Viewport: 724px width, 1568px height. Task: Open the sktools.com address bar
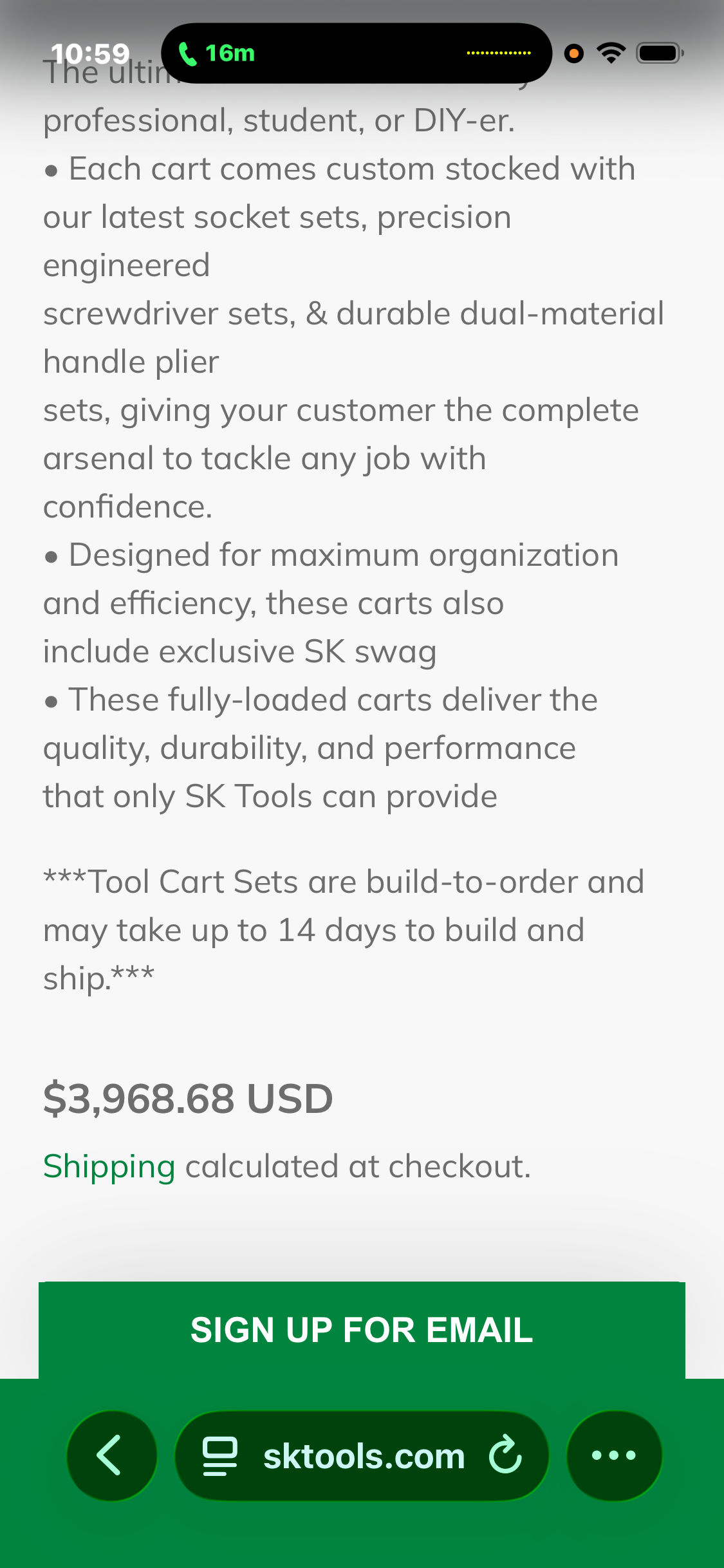364,1457
